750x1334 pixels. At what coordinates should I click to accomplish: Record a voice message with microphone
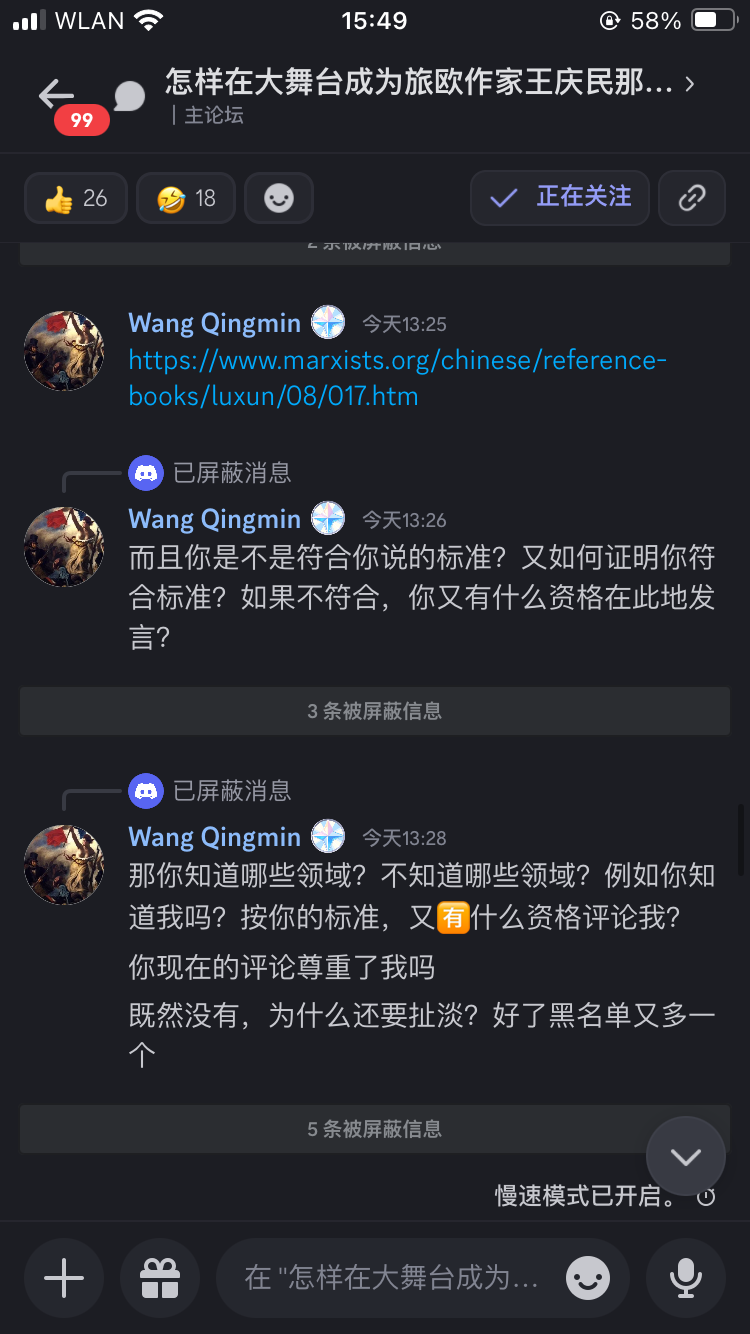686,1278
